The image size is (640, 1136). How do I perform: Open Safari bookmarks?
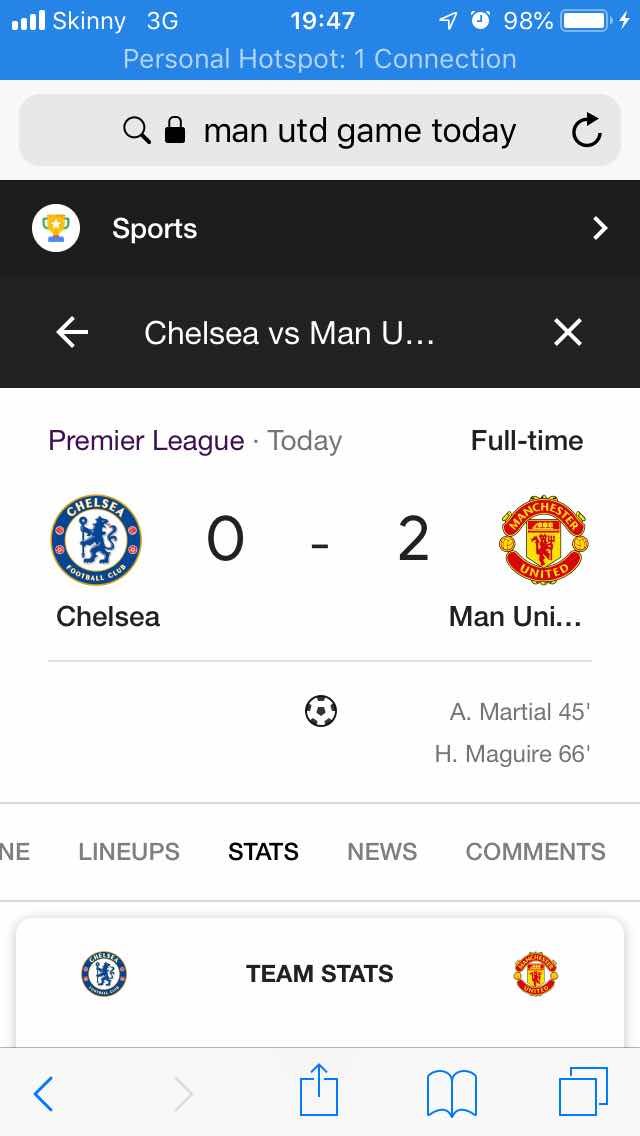pos(451,1094)
